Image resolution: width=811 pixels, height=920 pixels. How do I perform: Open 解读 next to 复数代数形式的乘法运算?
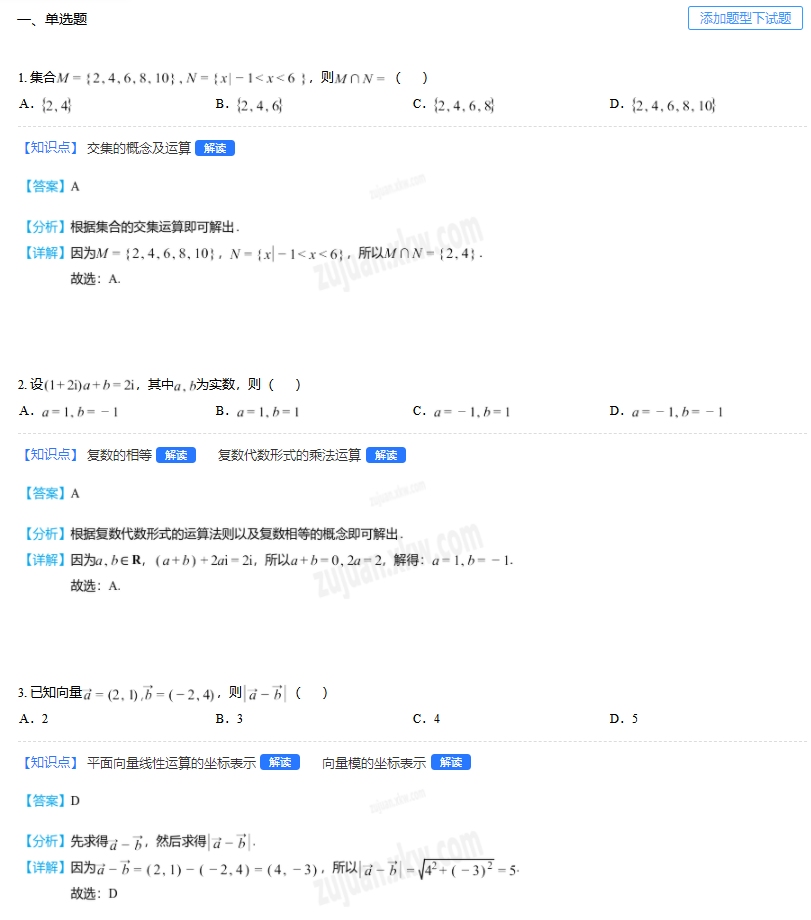click(x=385, y=455)
